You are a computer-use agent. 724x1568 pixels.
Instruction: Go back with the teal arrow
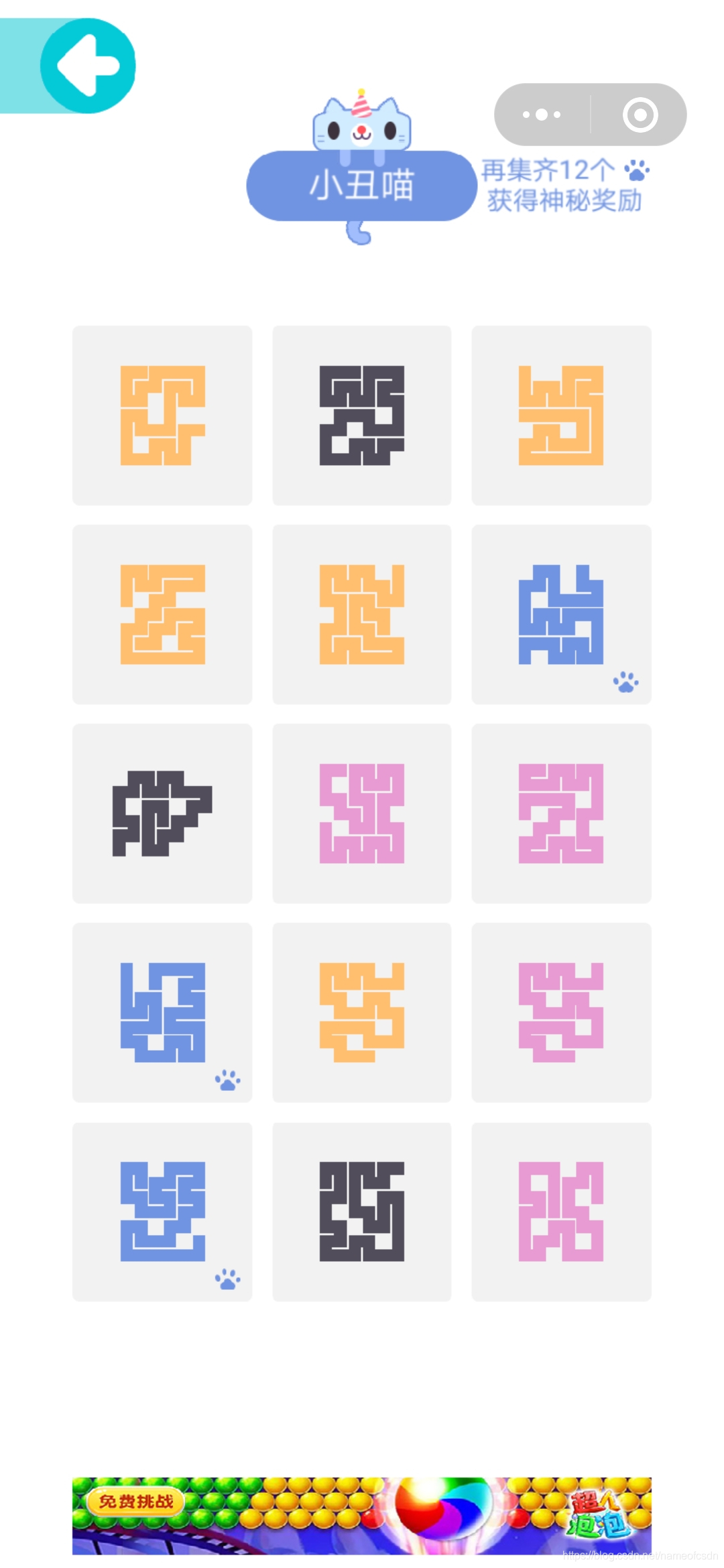pos(88,66)
